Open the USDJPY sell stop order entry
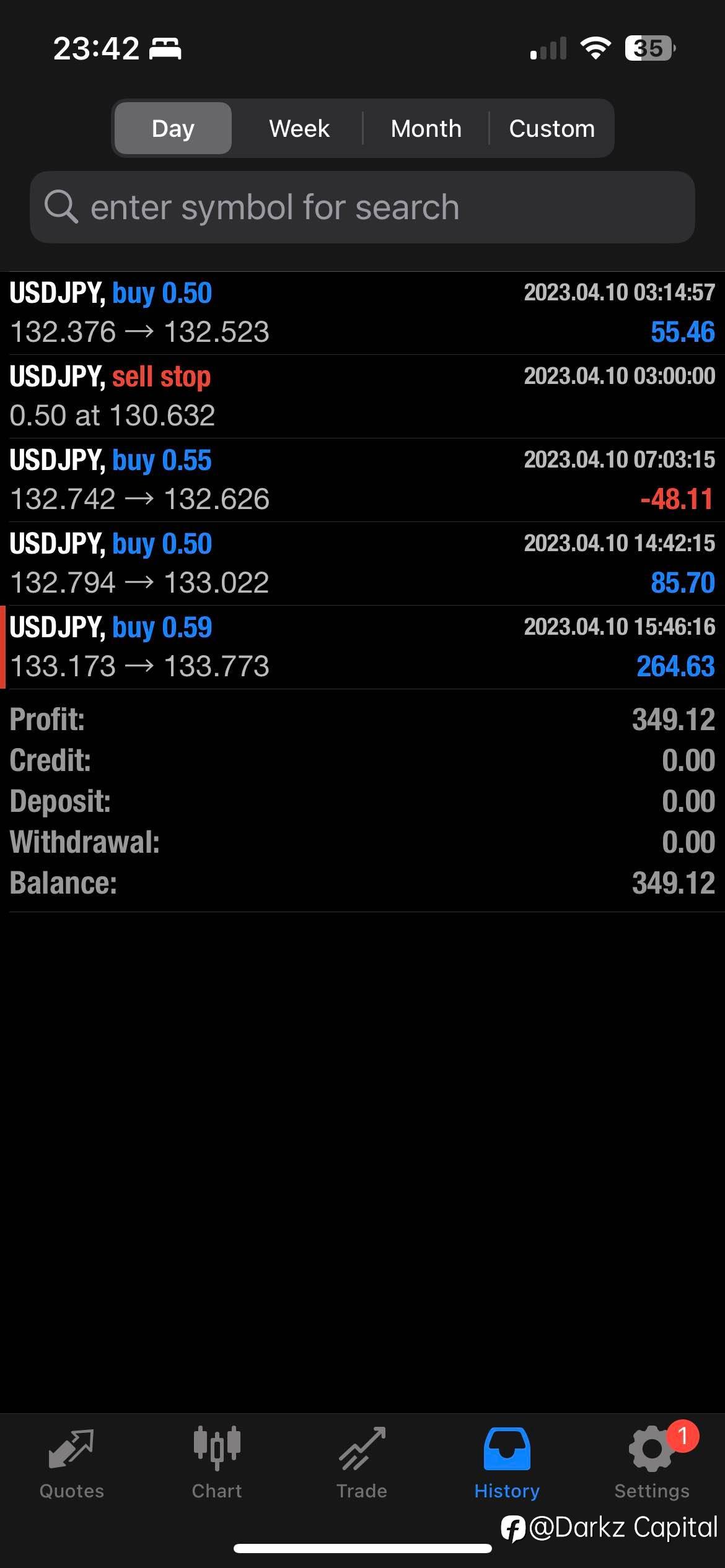 tap(362, 396)
